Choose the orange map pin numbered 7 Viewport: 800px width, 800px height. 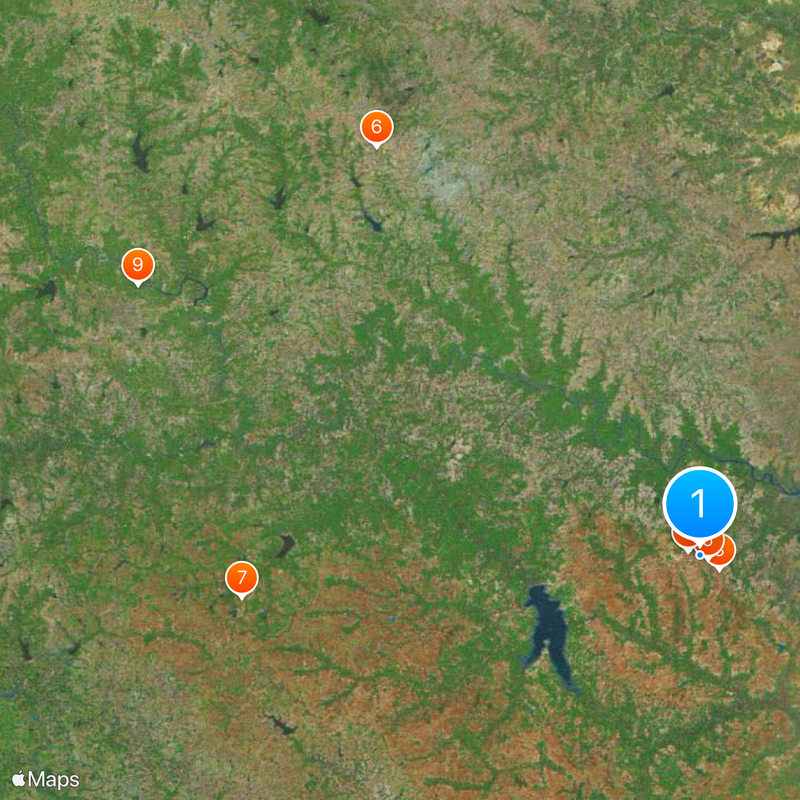tap(241, 578)
